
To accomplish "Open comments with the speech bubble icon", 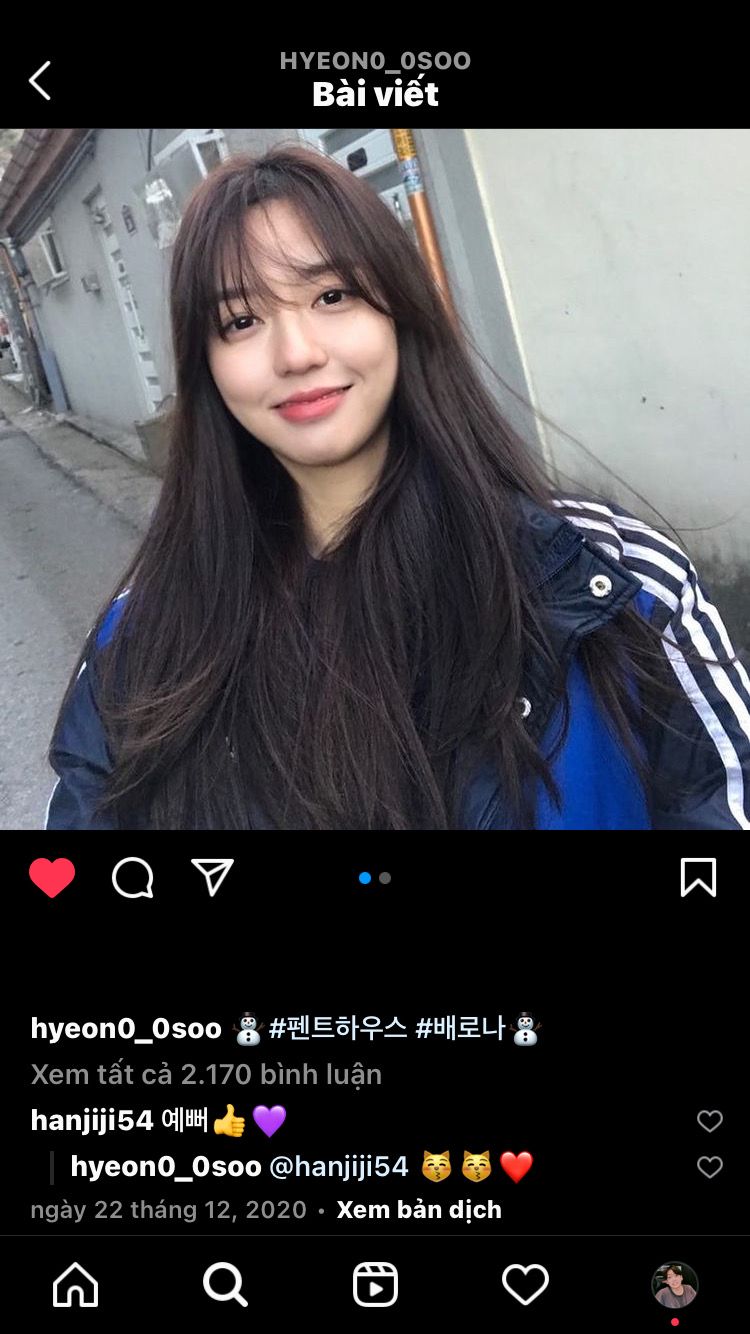I will pyautogui.click(x=132, y=878).
